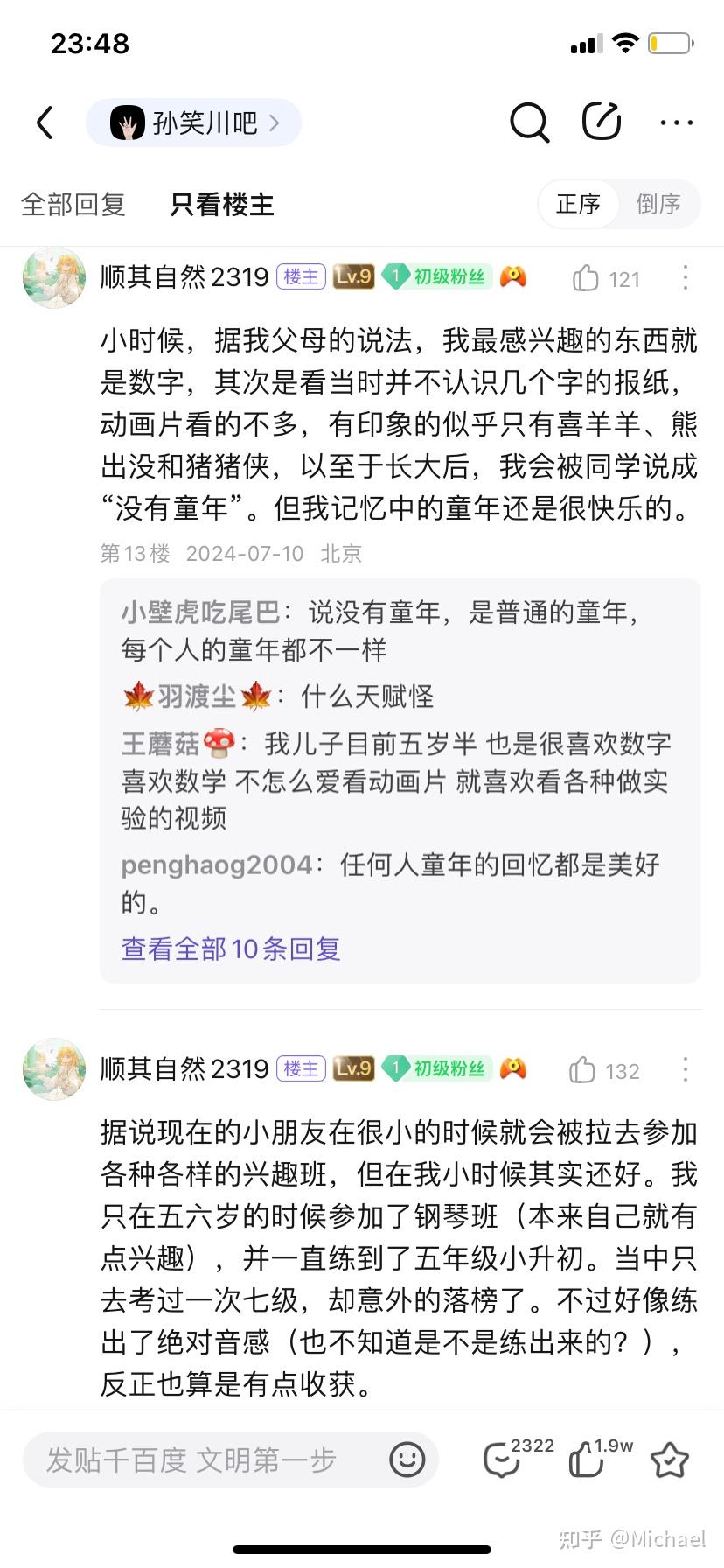Like the post with 132 likes

pos(583,1070)
